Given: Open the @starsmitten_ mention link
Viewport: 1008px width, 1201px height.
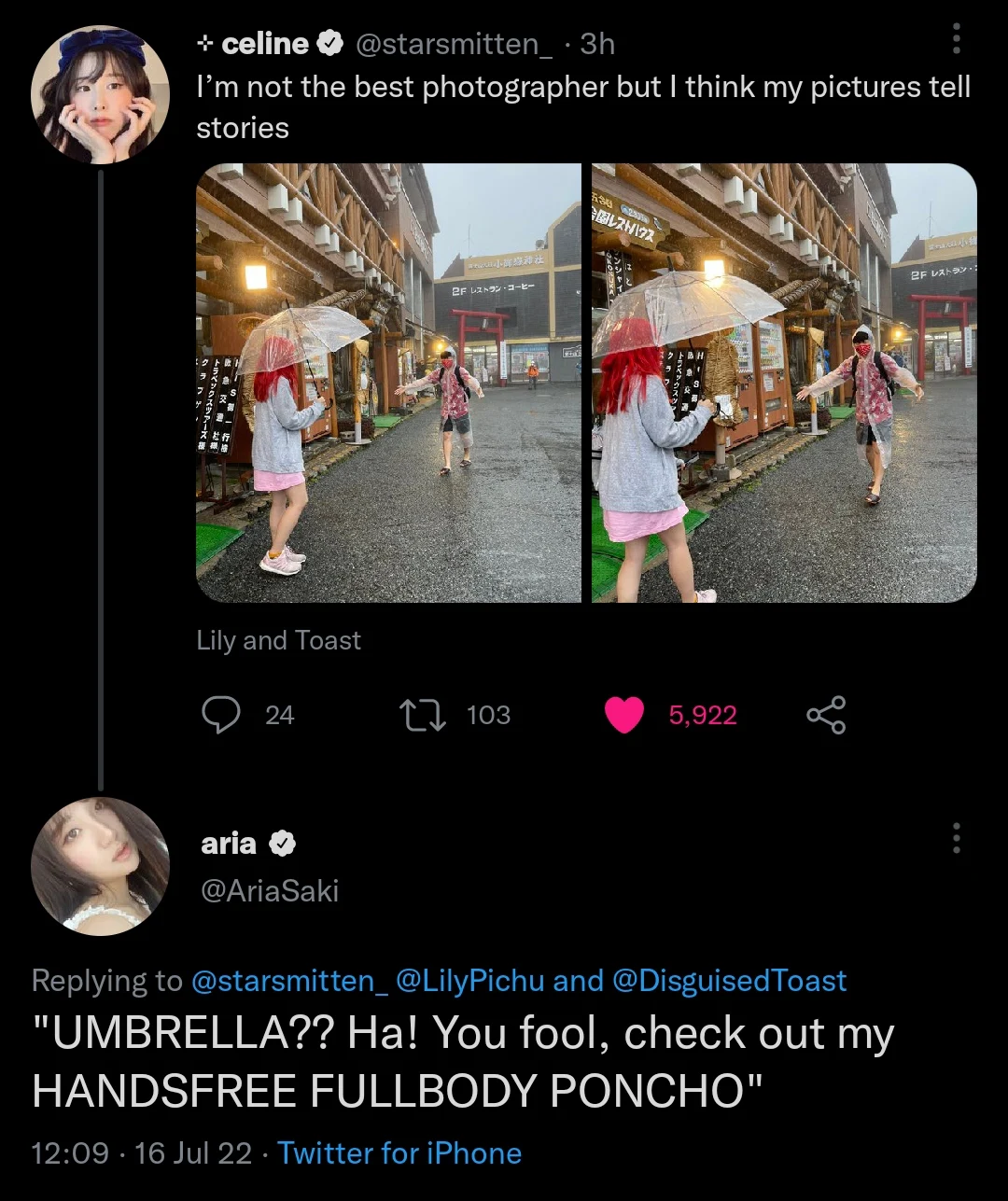Looking at the screenshot, I should coord(288,981).
